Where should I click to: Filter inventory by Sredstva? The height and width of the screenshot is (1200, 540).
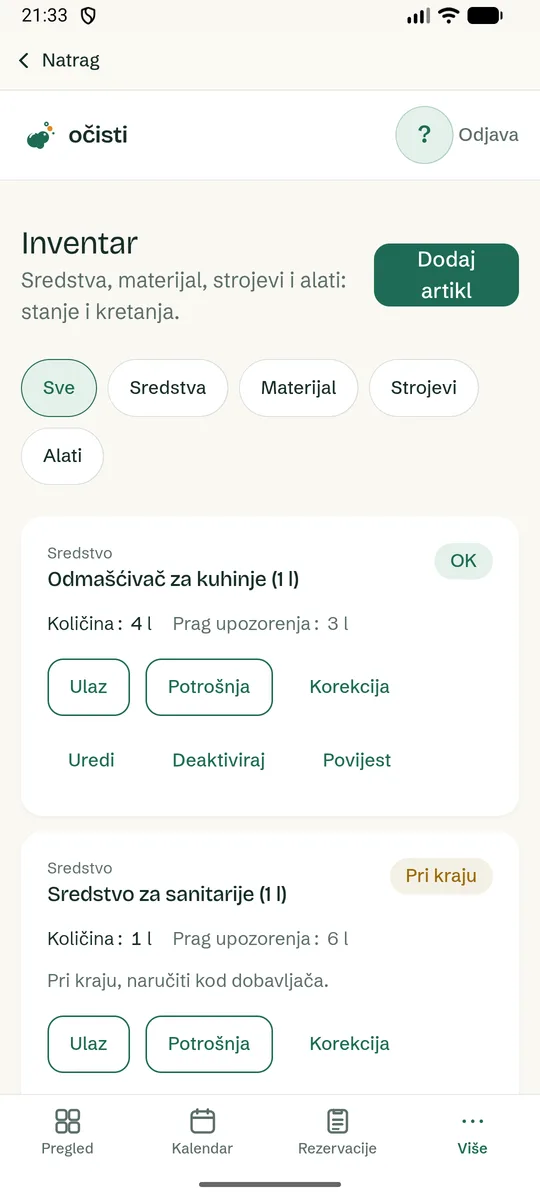(x=168, y=388)
